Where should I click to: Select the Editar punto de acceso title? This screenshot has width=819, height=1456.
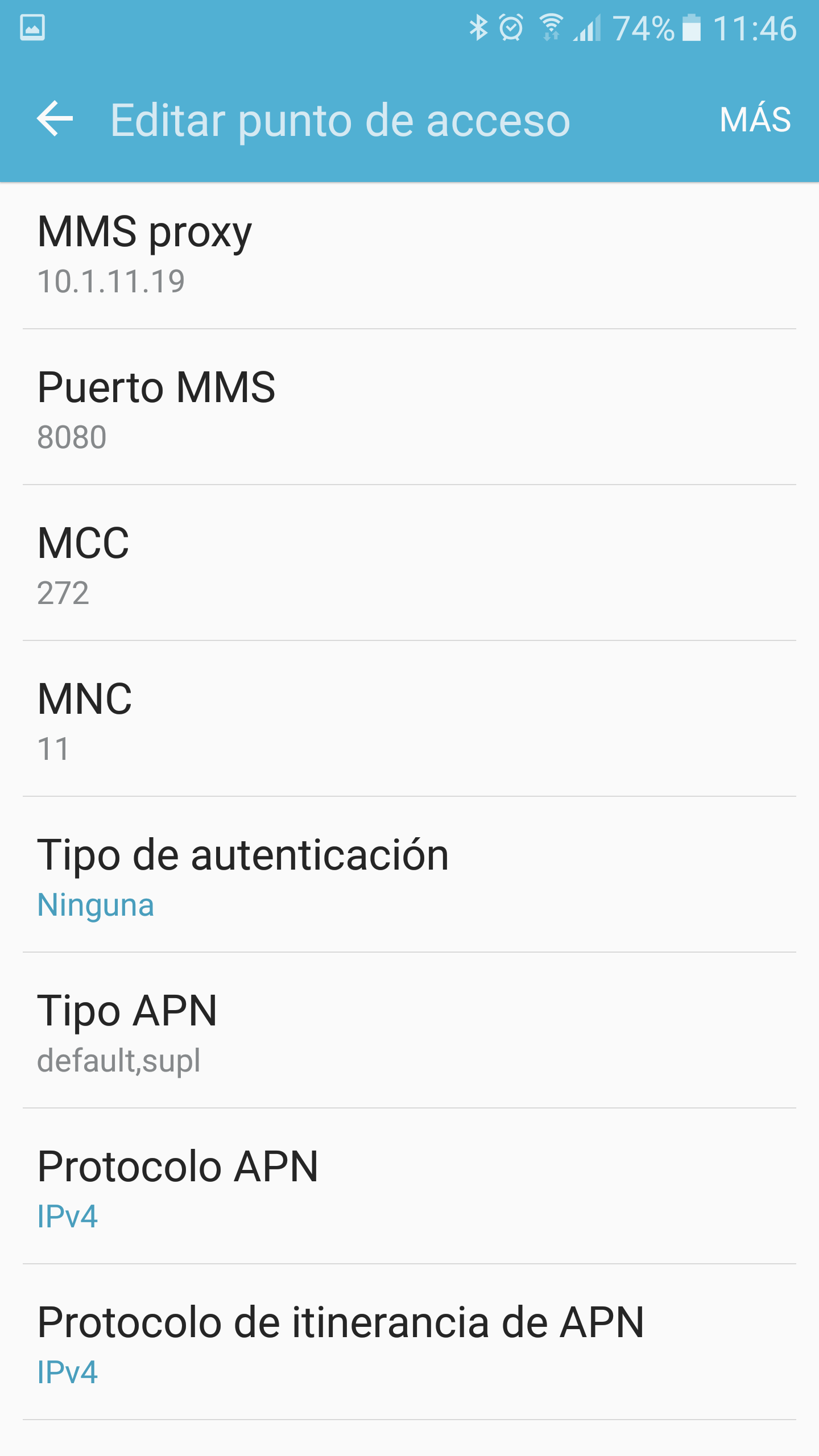(x=340, y=120)
